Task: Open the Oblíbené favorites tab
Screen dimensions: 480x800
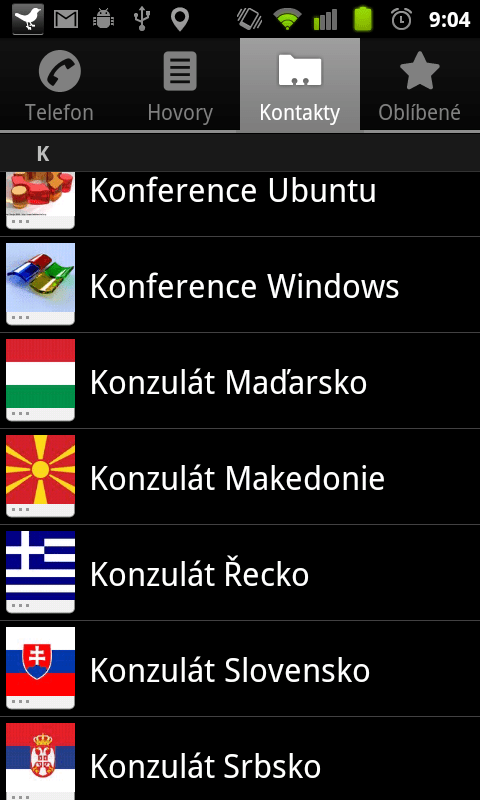Action: (420, 84)
